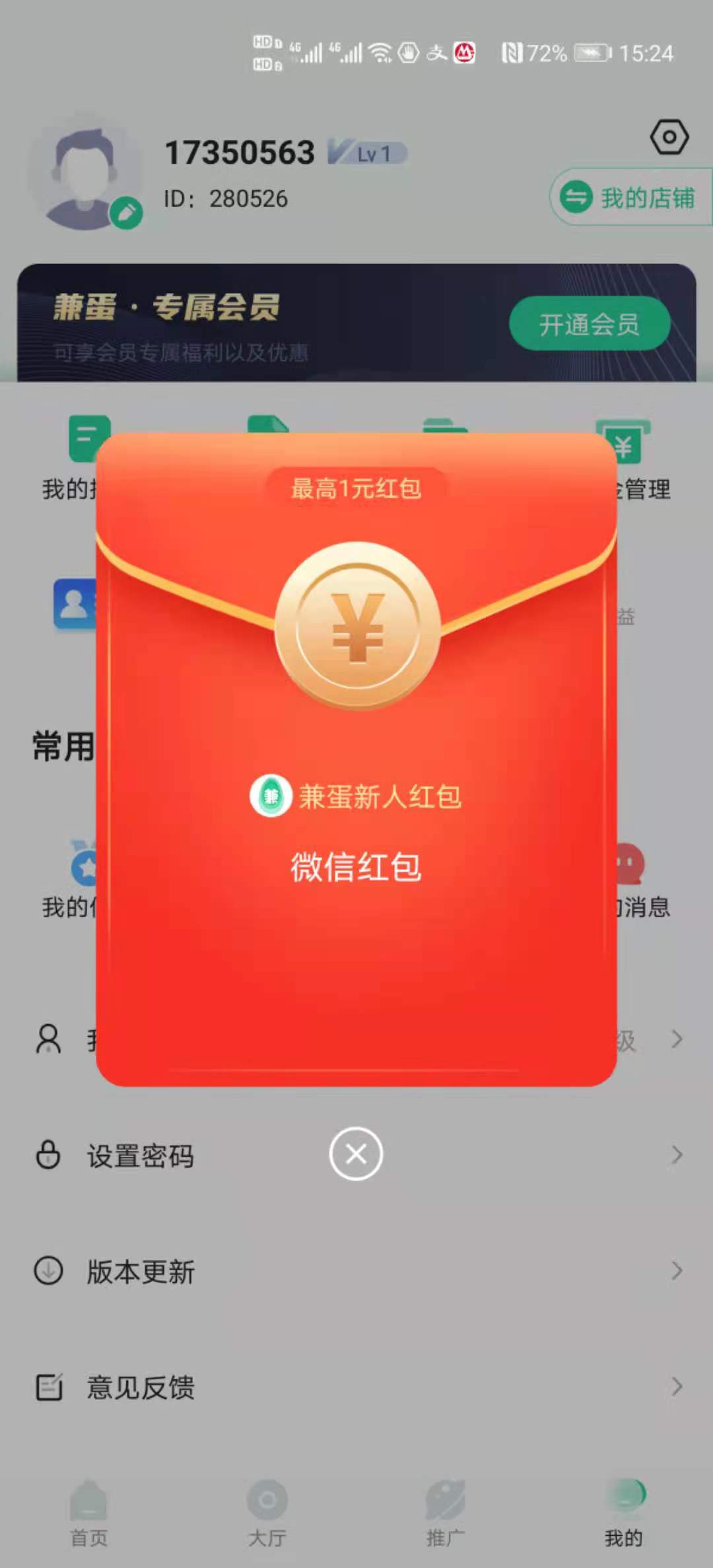Close the red packet popup
The height and width of the screenshot is (1568, 713).
point(356,1154)
